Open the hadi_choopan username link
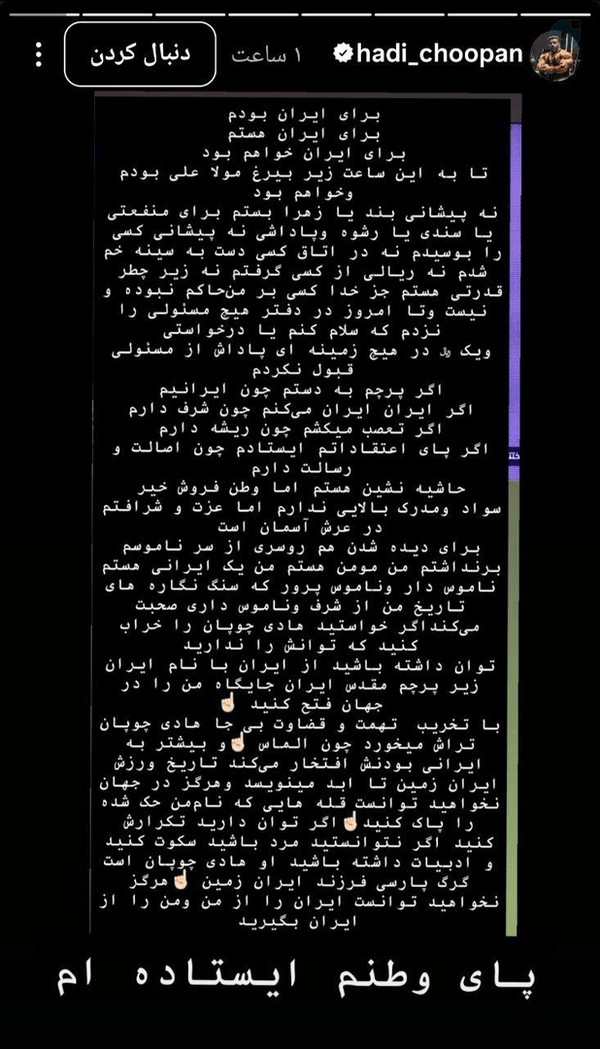The width and height of the screenshot is (600, 1049). [x=438, y=54]
